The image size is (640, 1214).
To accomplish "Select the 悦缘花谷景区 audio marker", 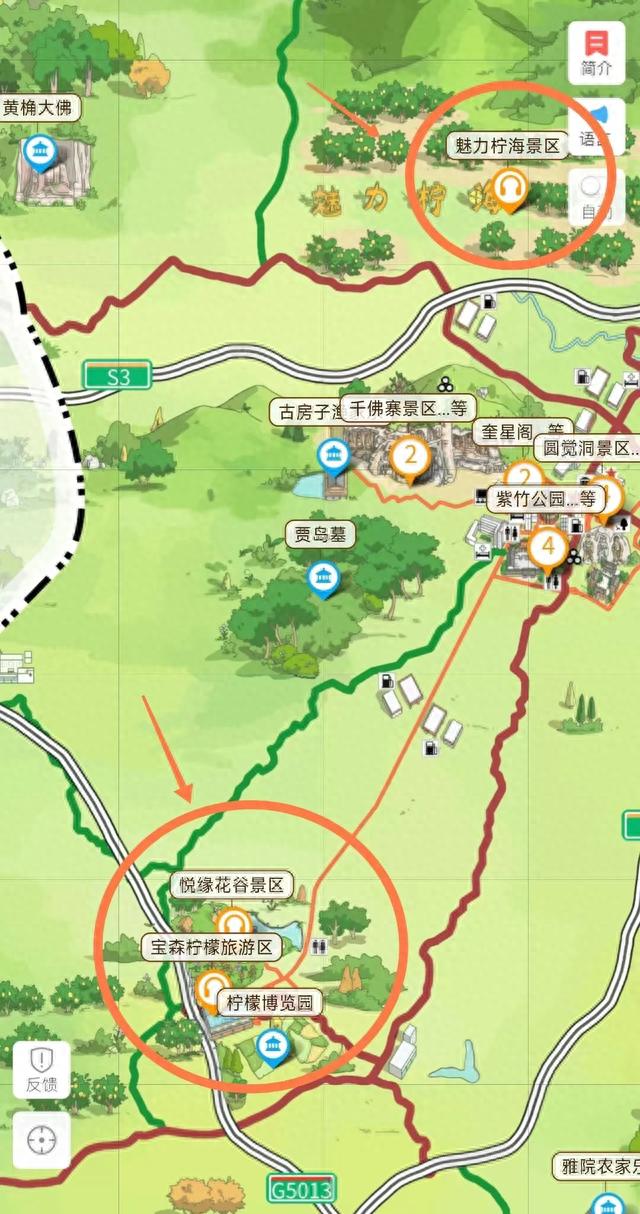I will click(234, 919).
